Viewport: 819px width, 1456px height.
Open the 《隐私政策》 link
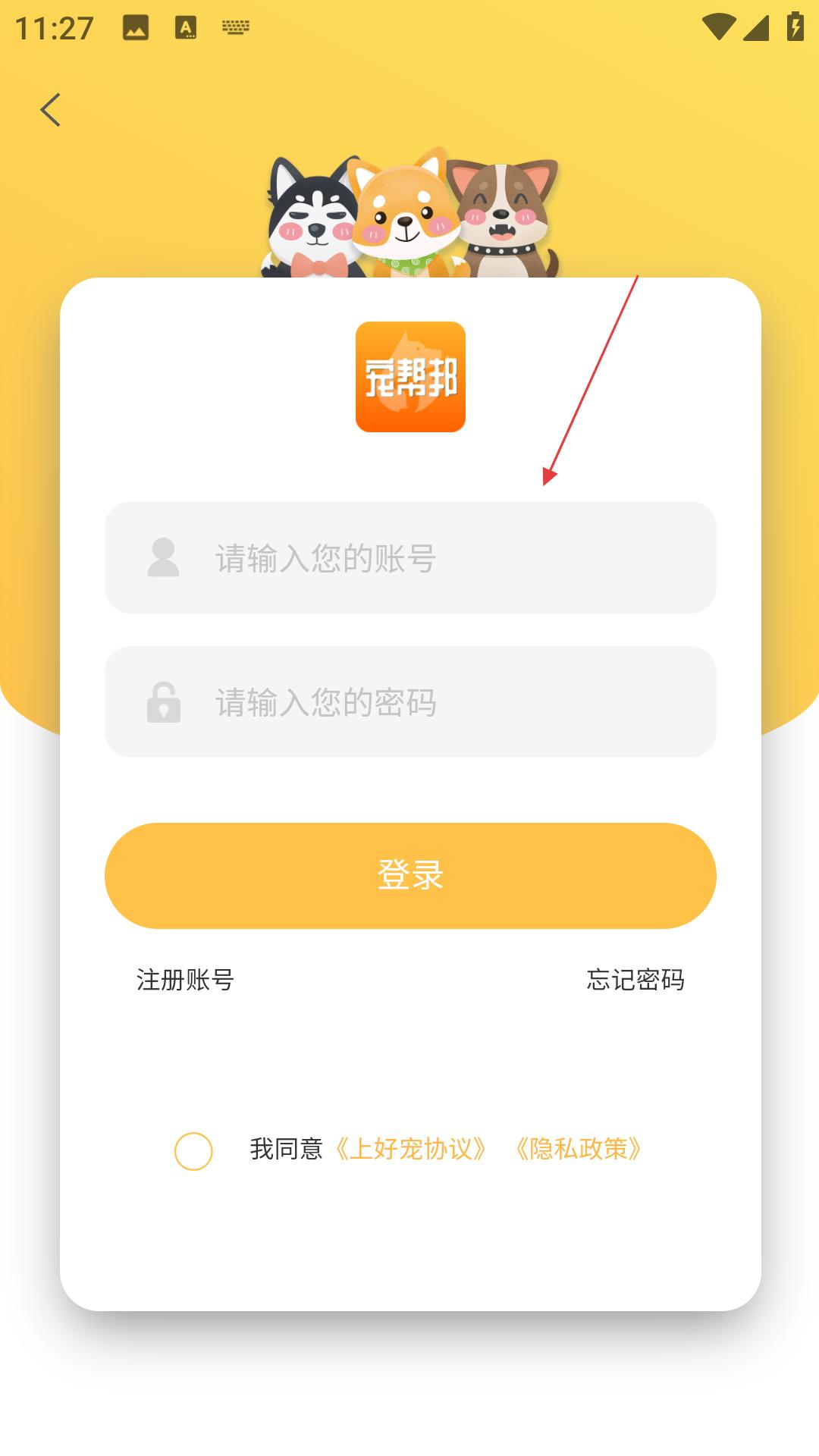pyautogui.click(x=579, y=1149)
